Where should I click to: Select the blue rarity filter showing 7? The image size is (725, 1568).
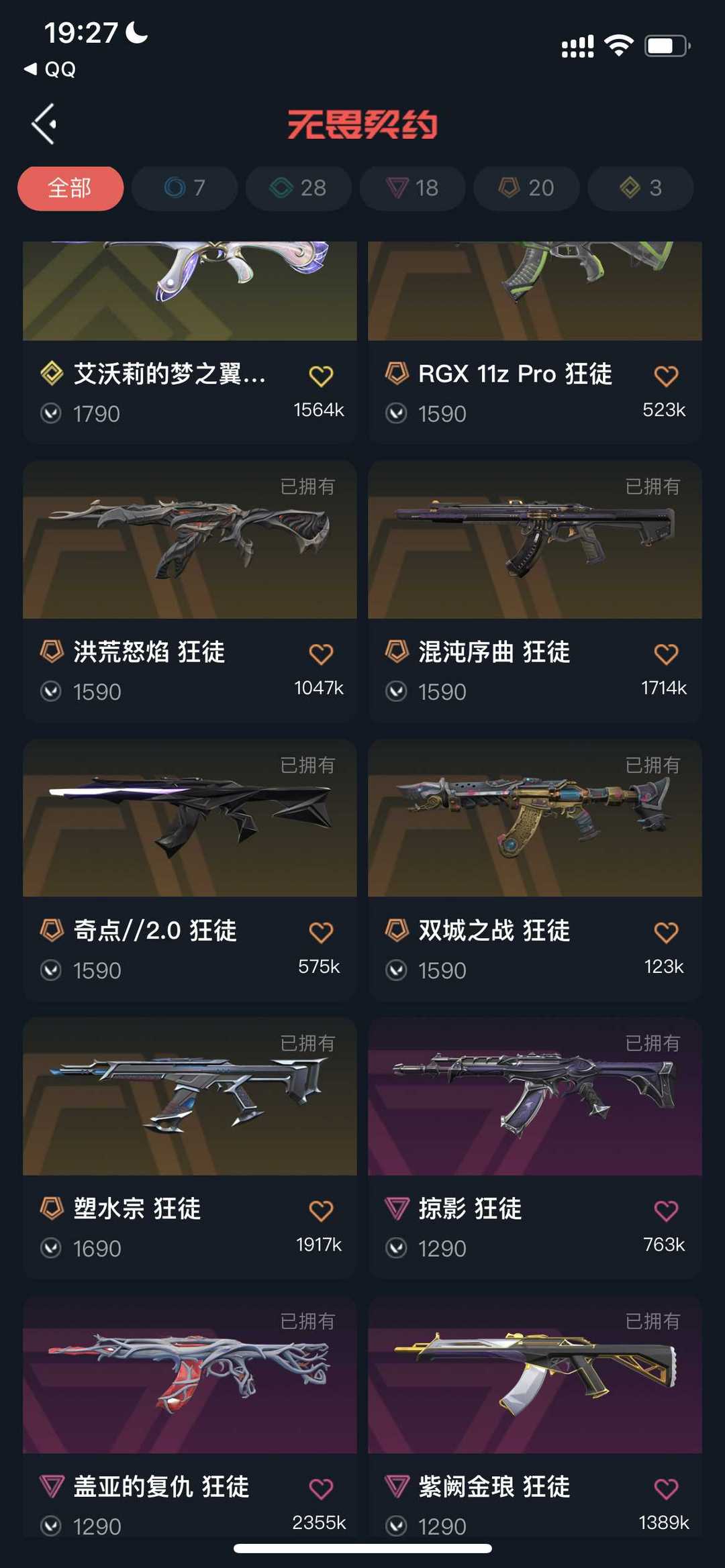[185, 189]
